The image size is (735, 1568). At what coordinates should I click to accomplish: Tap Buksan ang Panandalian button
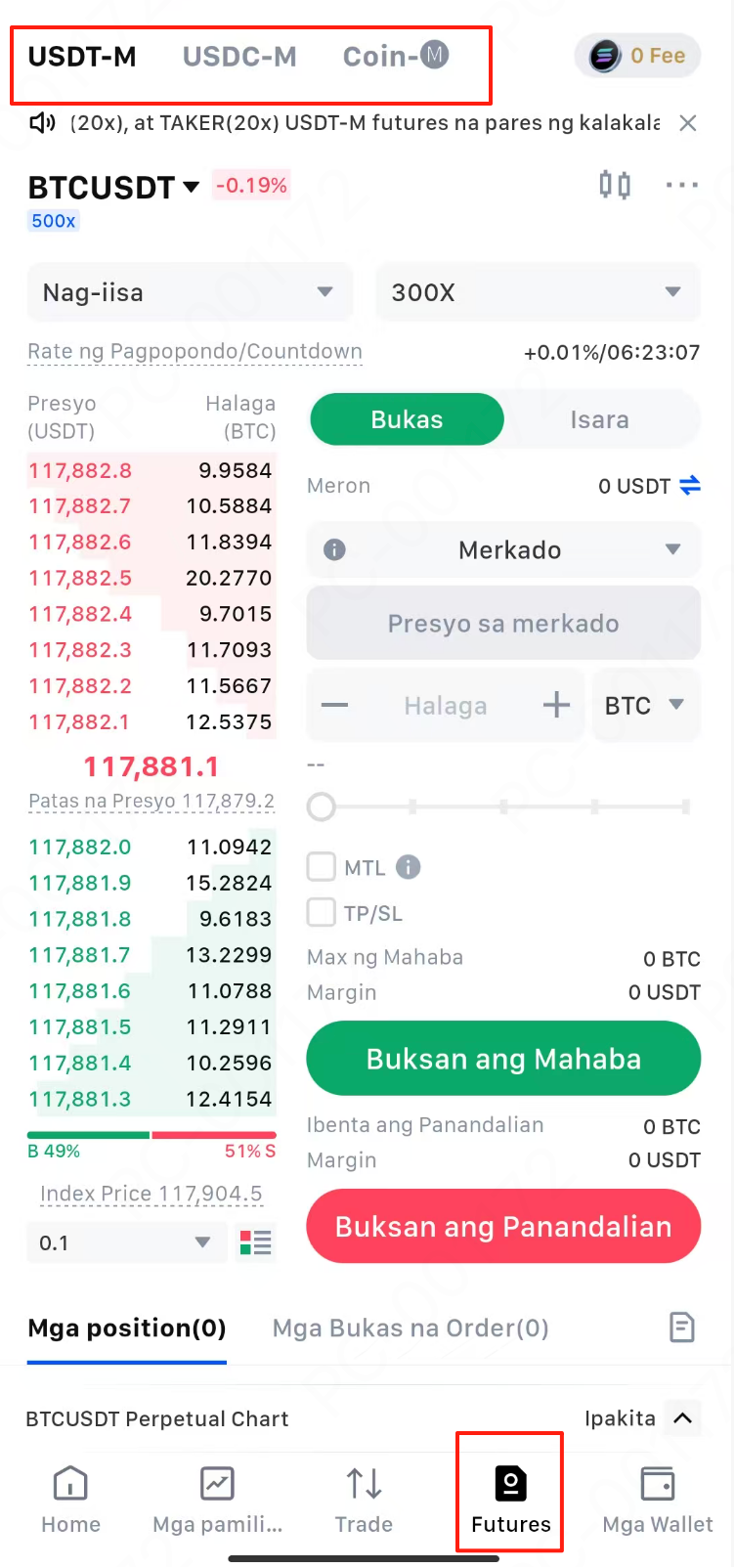click(x=503, y=1227)
